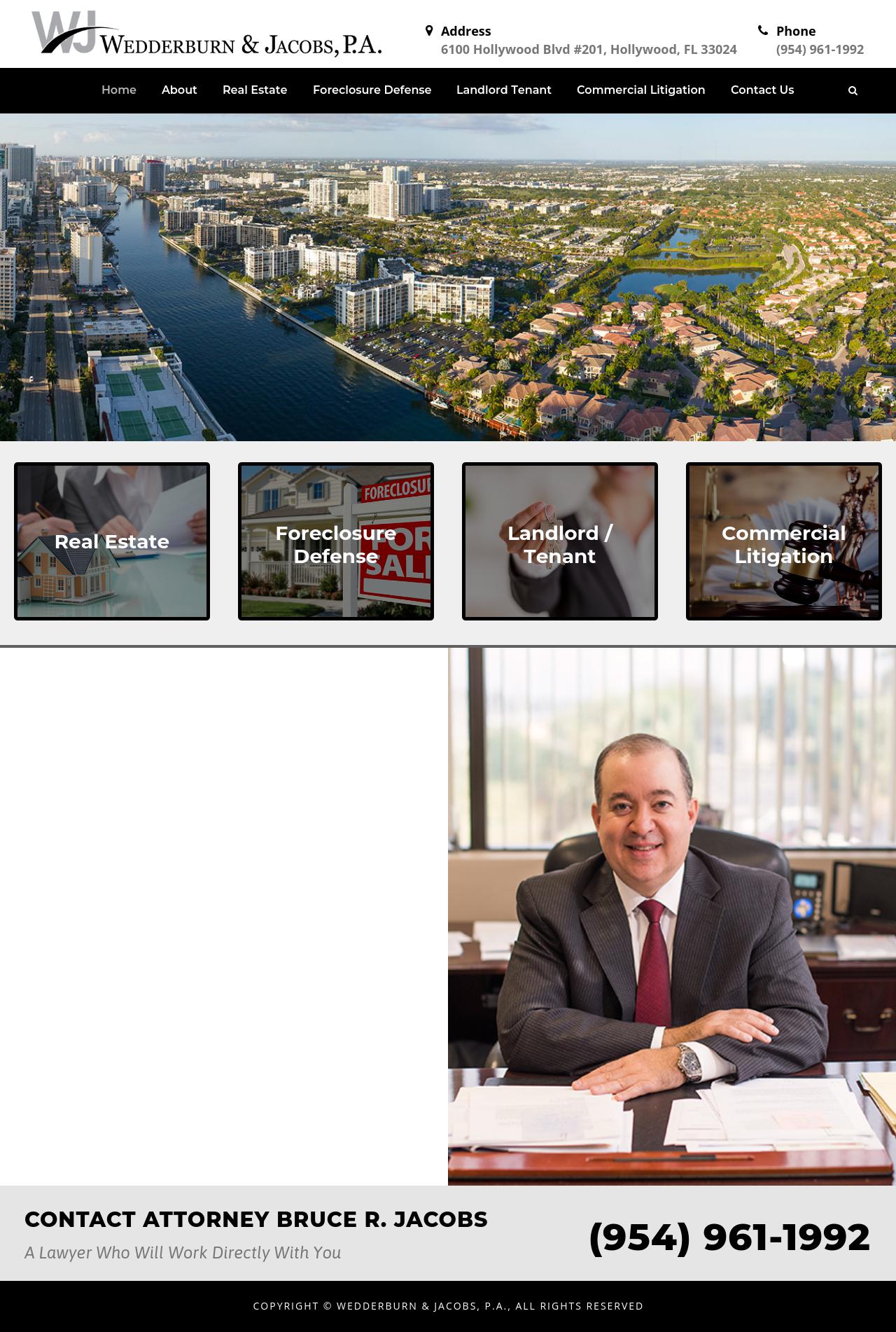The width and height of the screenshot is (896, 1332).
Task: Navigate to Real Estate in the menu bar
Action: [x=255, y=90]
